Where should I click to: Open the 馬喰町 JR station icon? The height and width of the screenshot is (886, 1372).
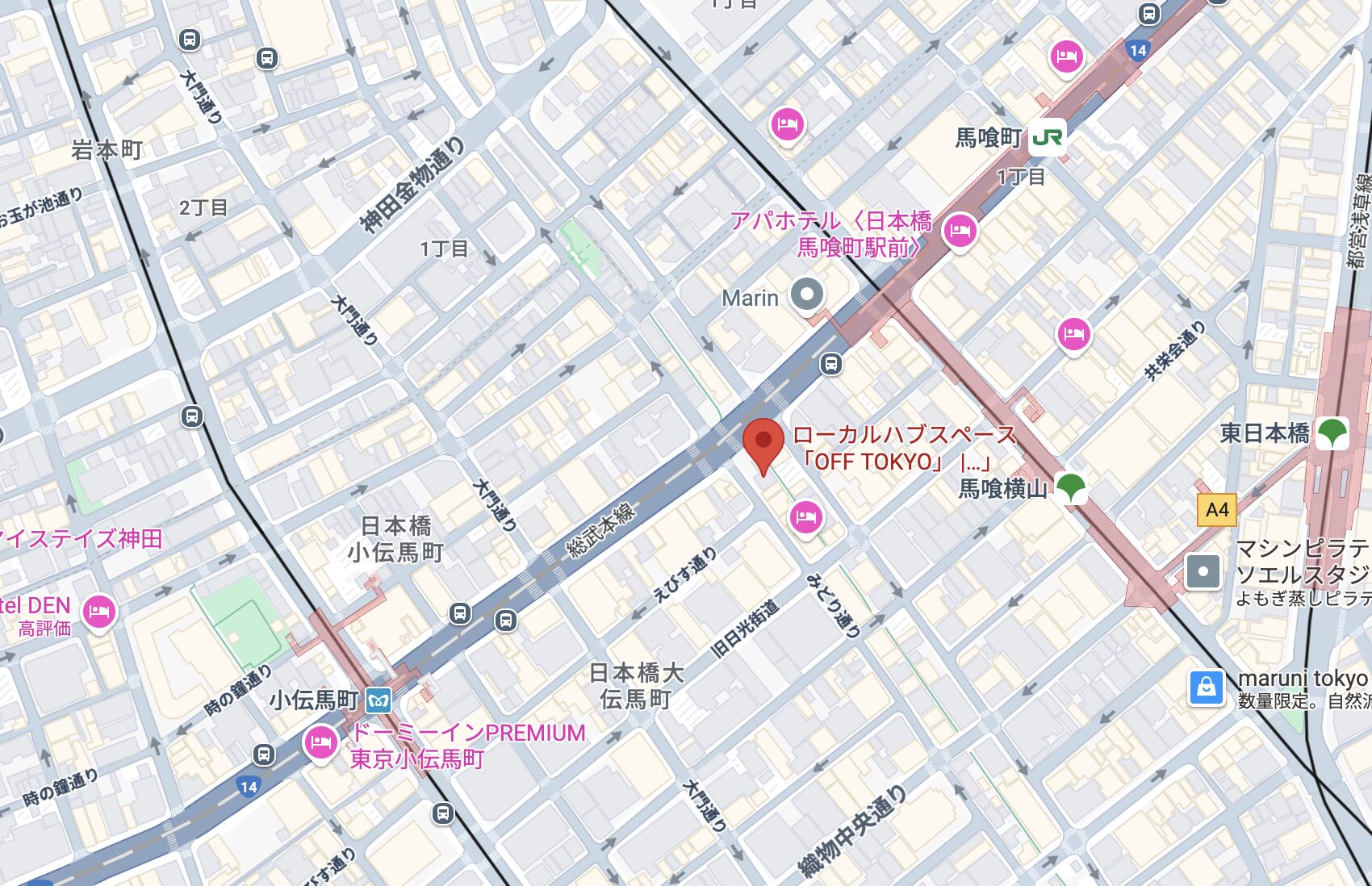pyautogui.click(x=1048, y=138)
